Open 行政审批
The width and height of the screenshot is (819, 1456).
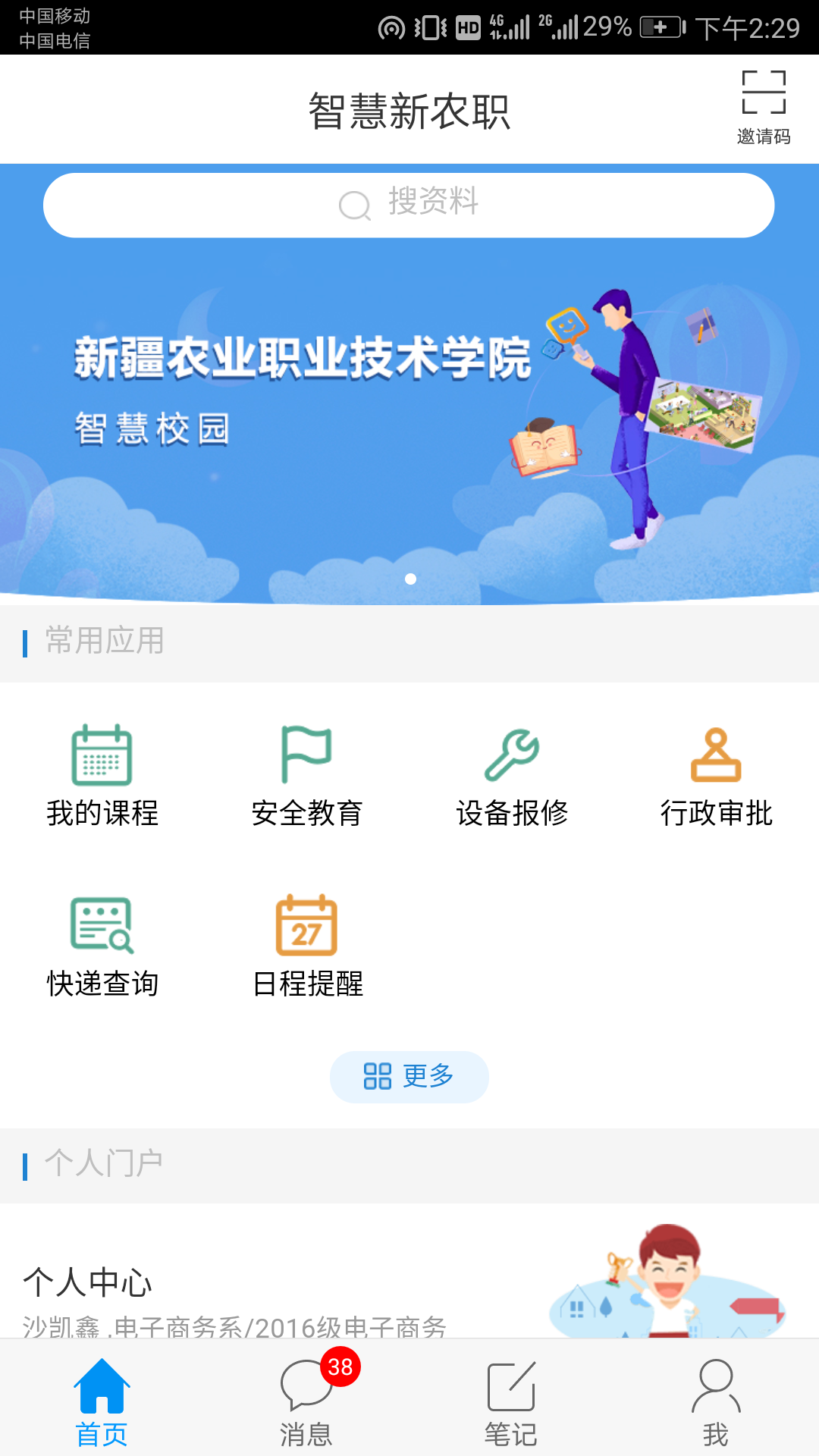point(716,775)
